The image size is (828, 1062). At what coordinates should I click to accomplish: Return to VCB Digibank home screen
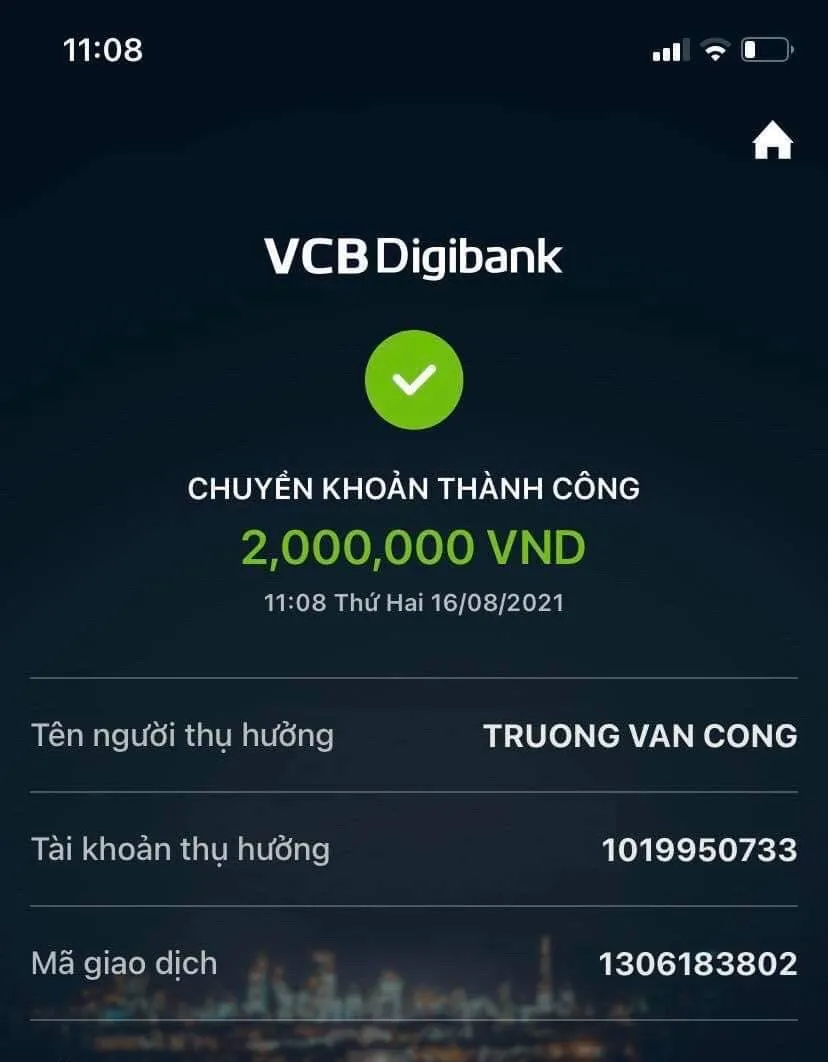(772, 142)
